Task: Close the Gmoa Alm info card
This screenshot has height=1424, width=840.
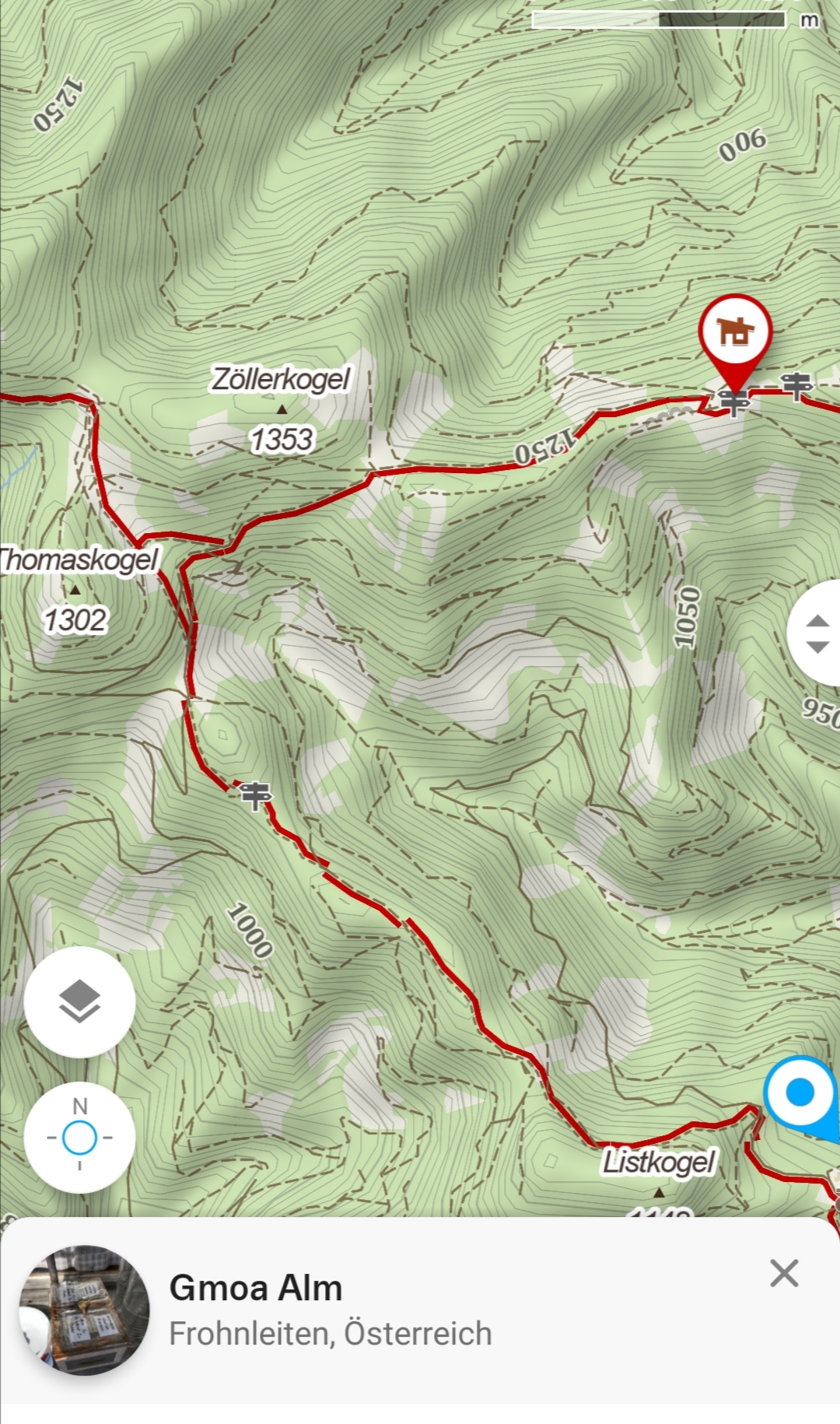Action: point(784,1274)
